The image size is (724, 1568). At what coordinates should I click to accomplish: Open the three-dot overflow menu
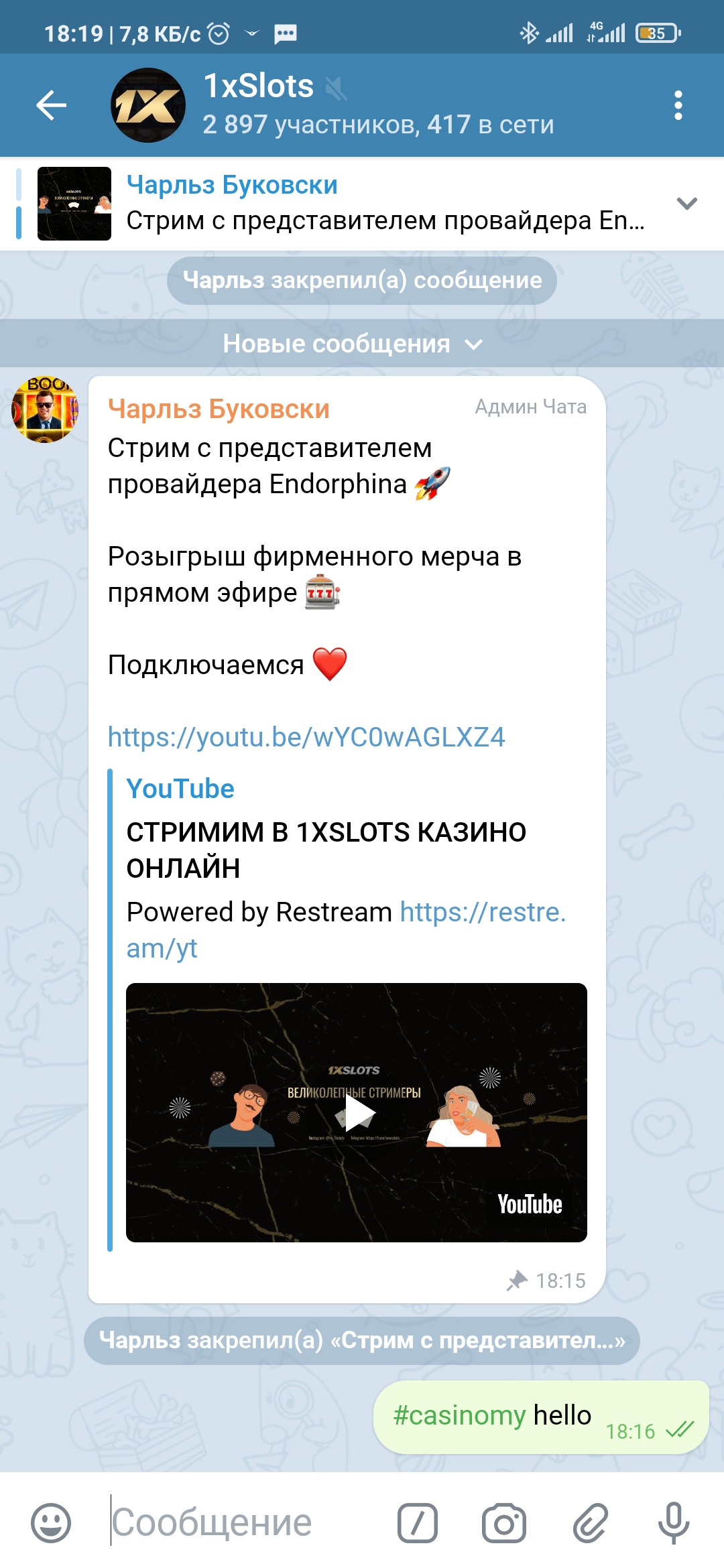678,105
